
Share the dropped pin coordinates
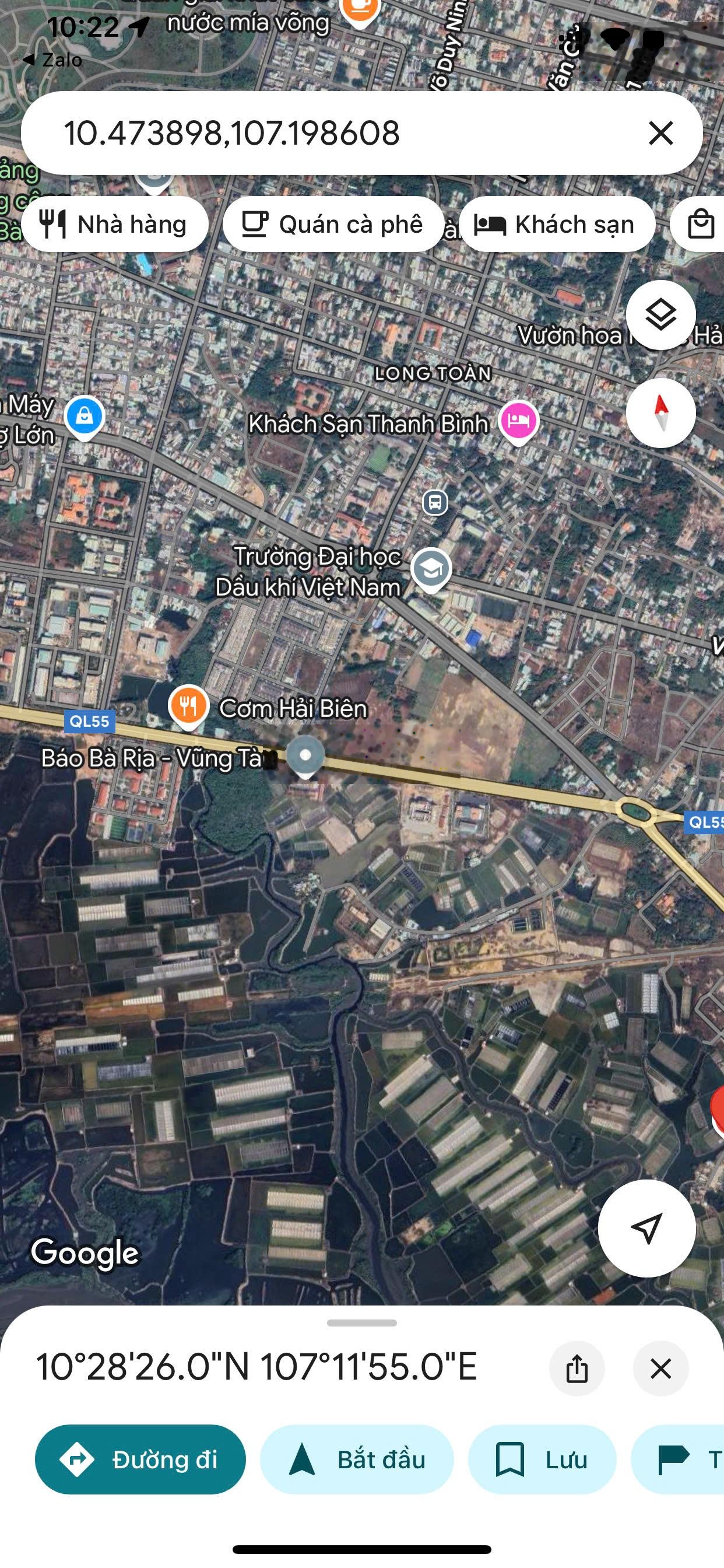click(576, 1368)
